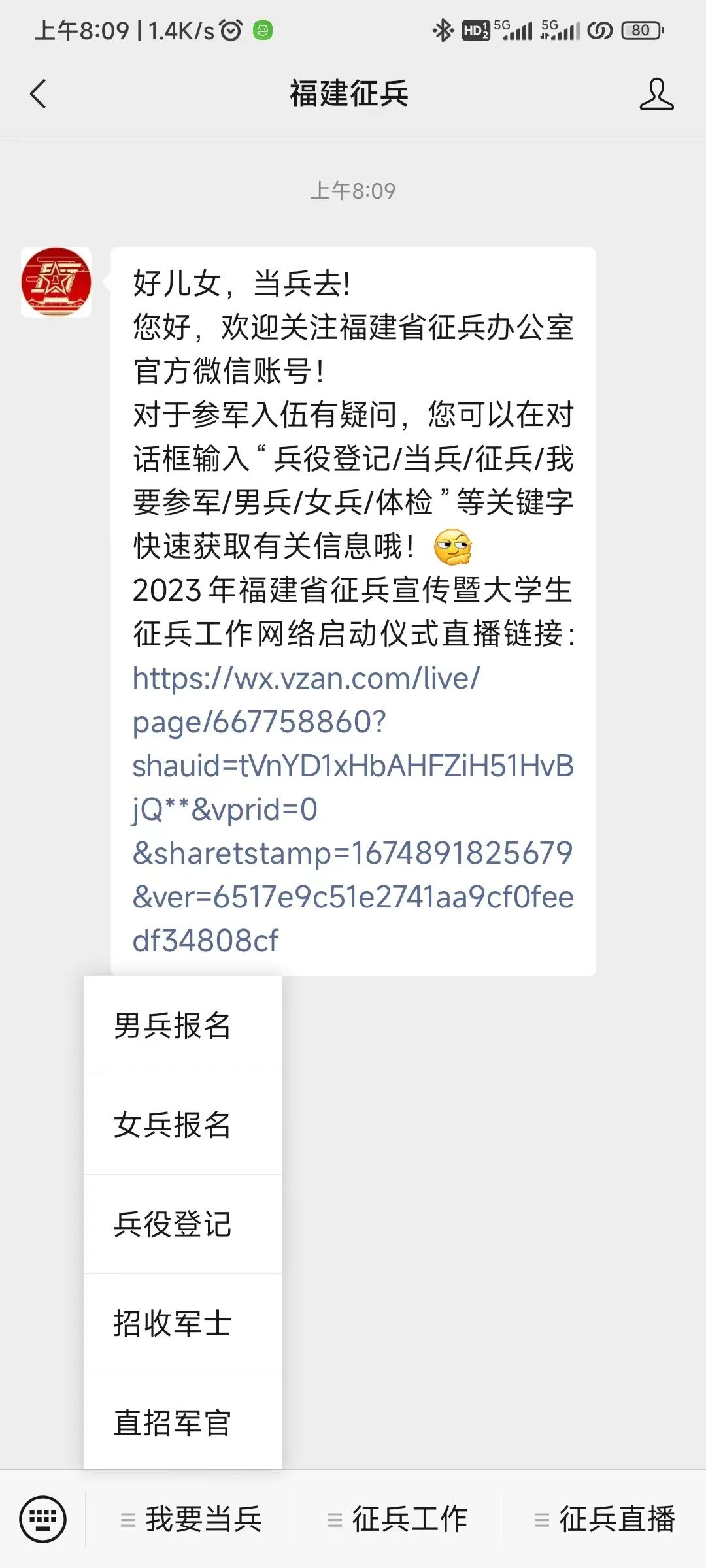
Task: Collapse the 我要当兵 menu
Action: pos(190,1519)
